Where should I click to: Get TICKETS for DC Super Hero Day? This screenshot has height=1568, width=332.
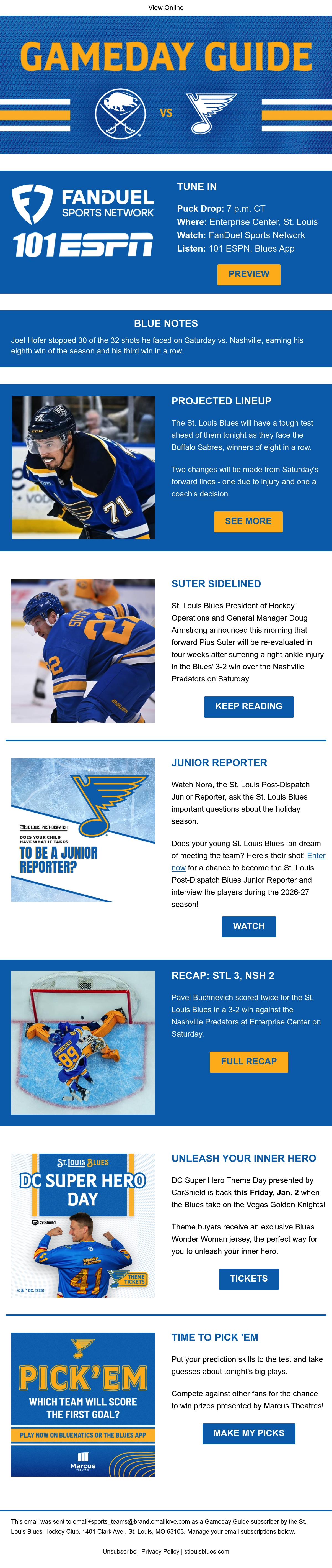click(x=249, y=1279)
